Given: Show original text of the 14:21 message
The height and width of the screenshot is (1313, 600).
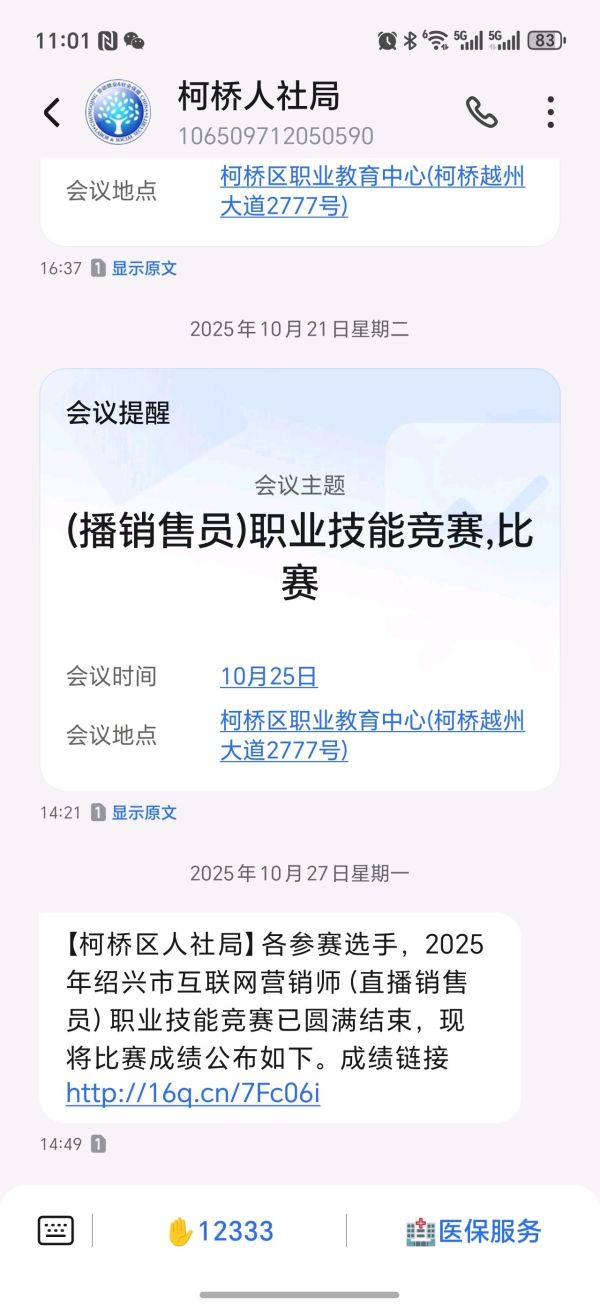Looking at the screenshot, I should coord(143,813).
